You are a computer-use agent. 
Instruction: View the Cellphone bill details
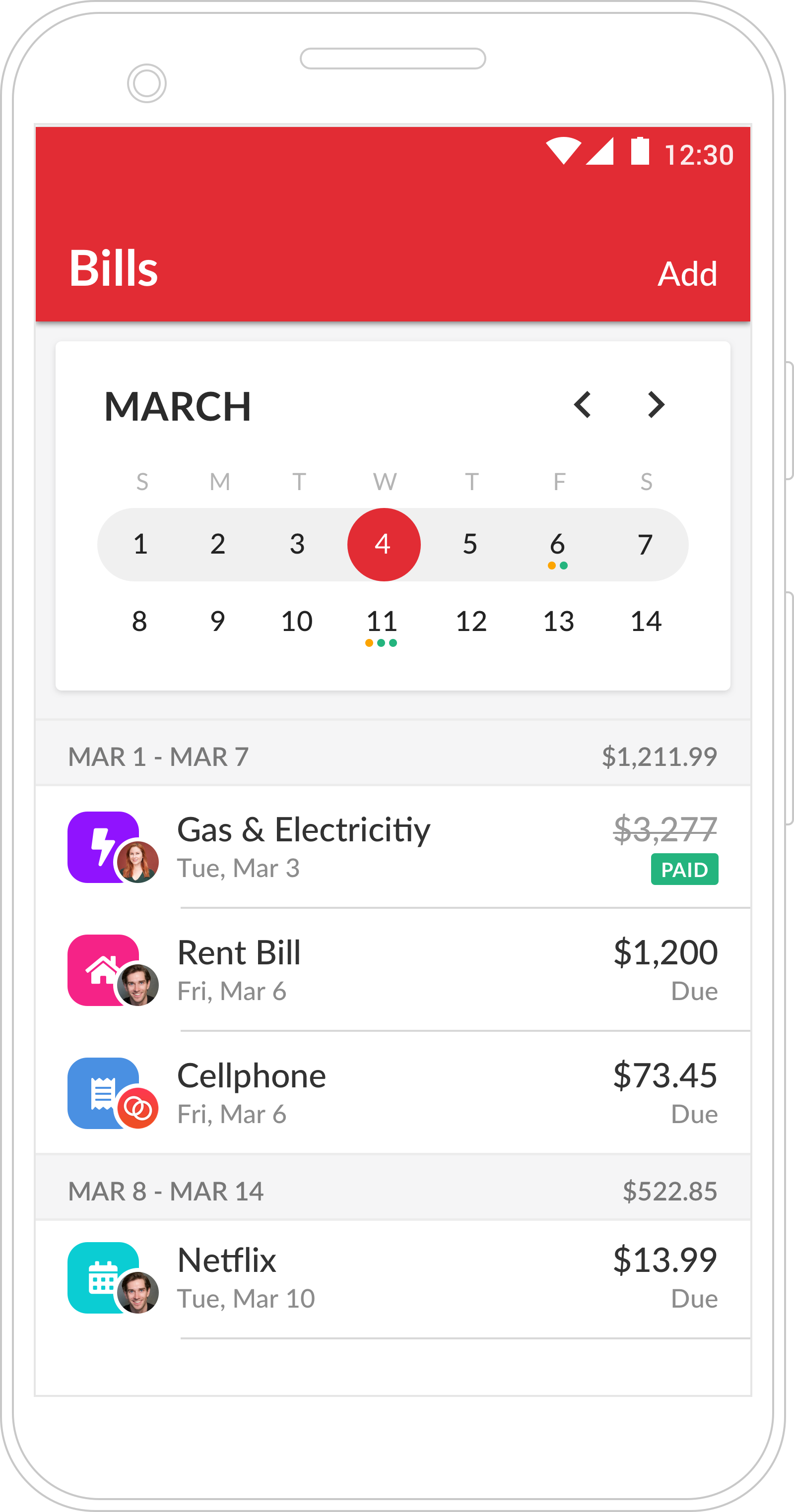tap(393, 1093)
